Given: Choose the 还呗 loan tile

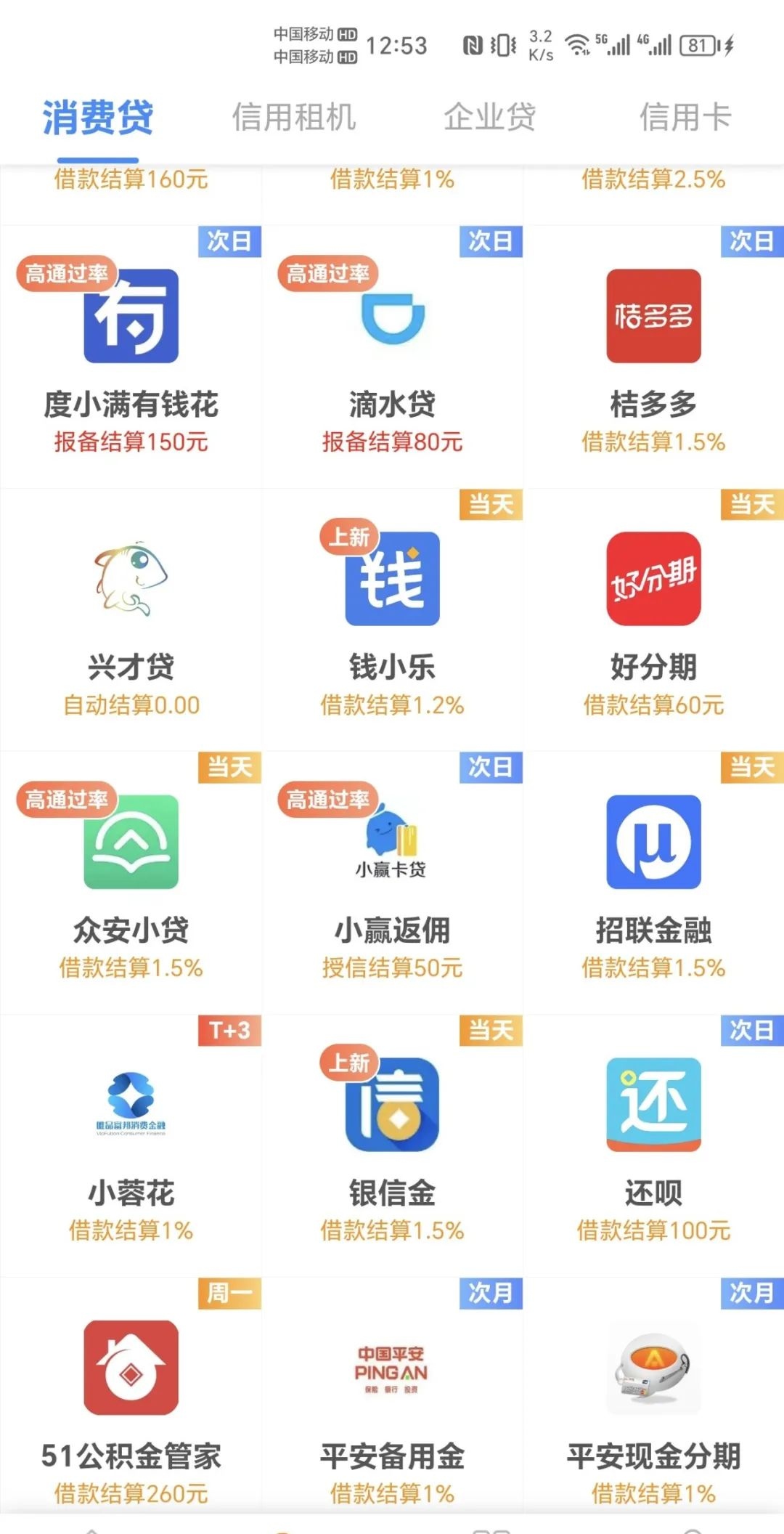Looking at the screenshot, I should pyautogui.click(x=653, y=1145).
